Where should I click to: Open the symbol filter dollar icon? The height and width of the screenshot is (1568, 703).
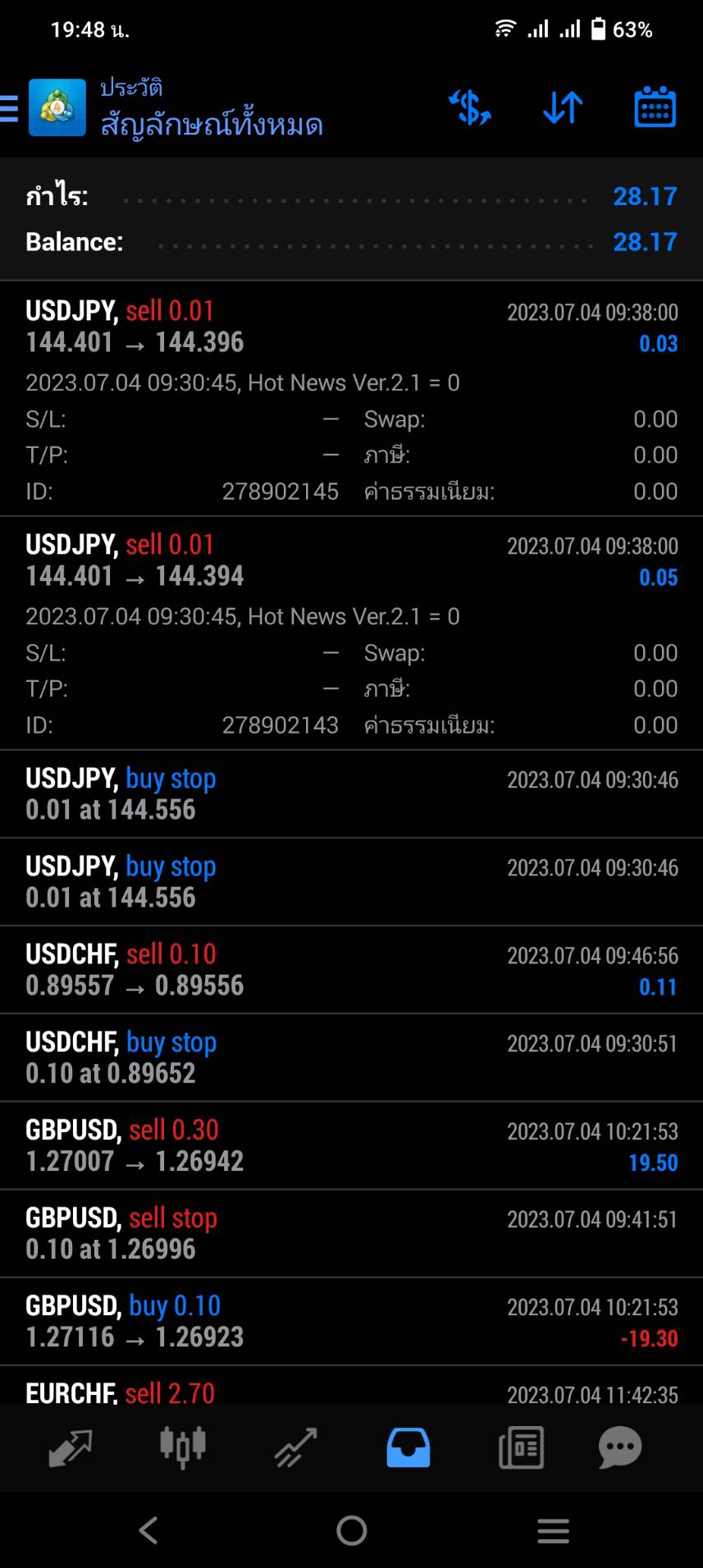(470, 107)
